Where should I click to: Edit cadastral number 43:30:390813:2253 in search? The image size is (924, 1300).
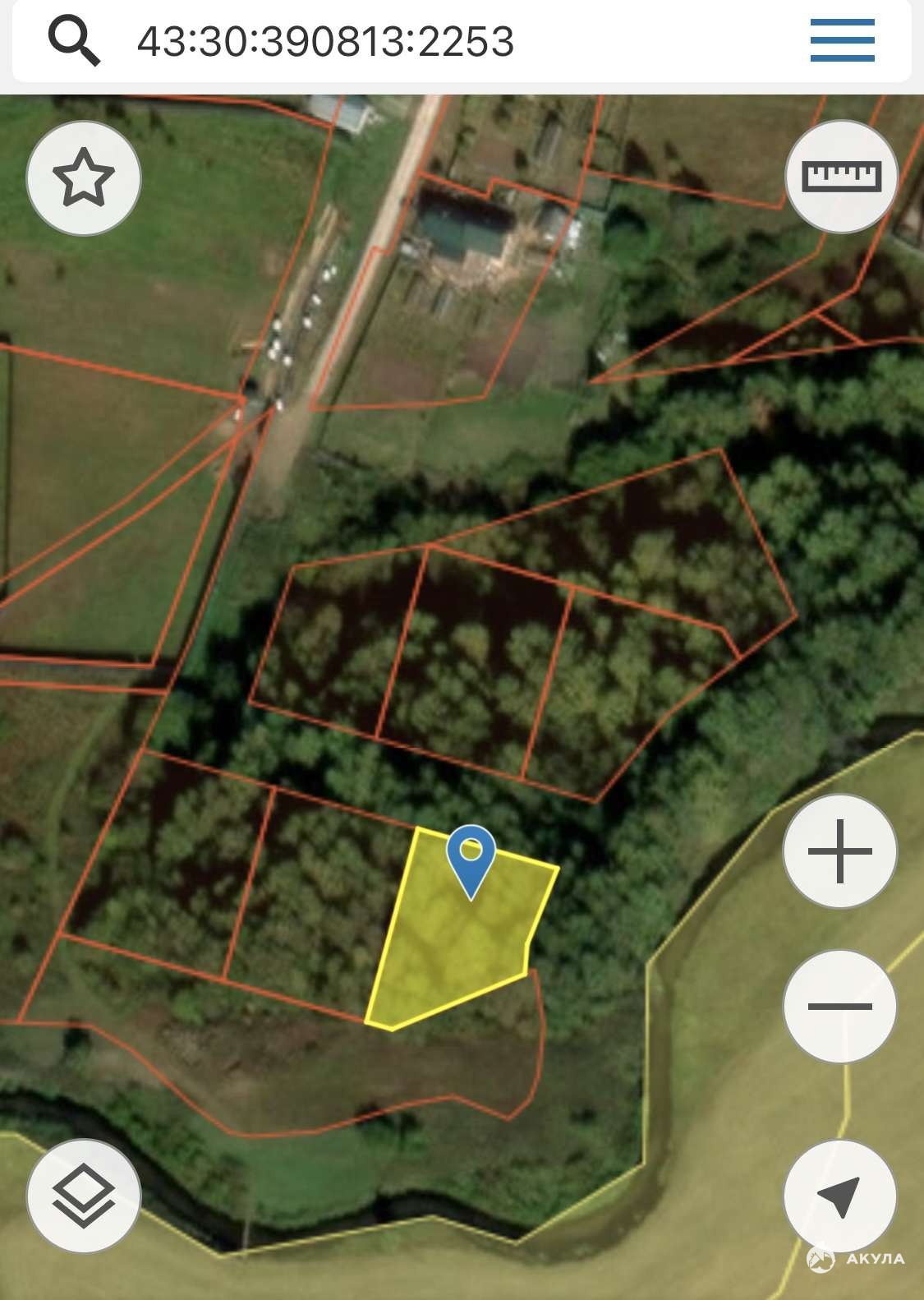tap(325, 41)
